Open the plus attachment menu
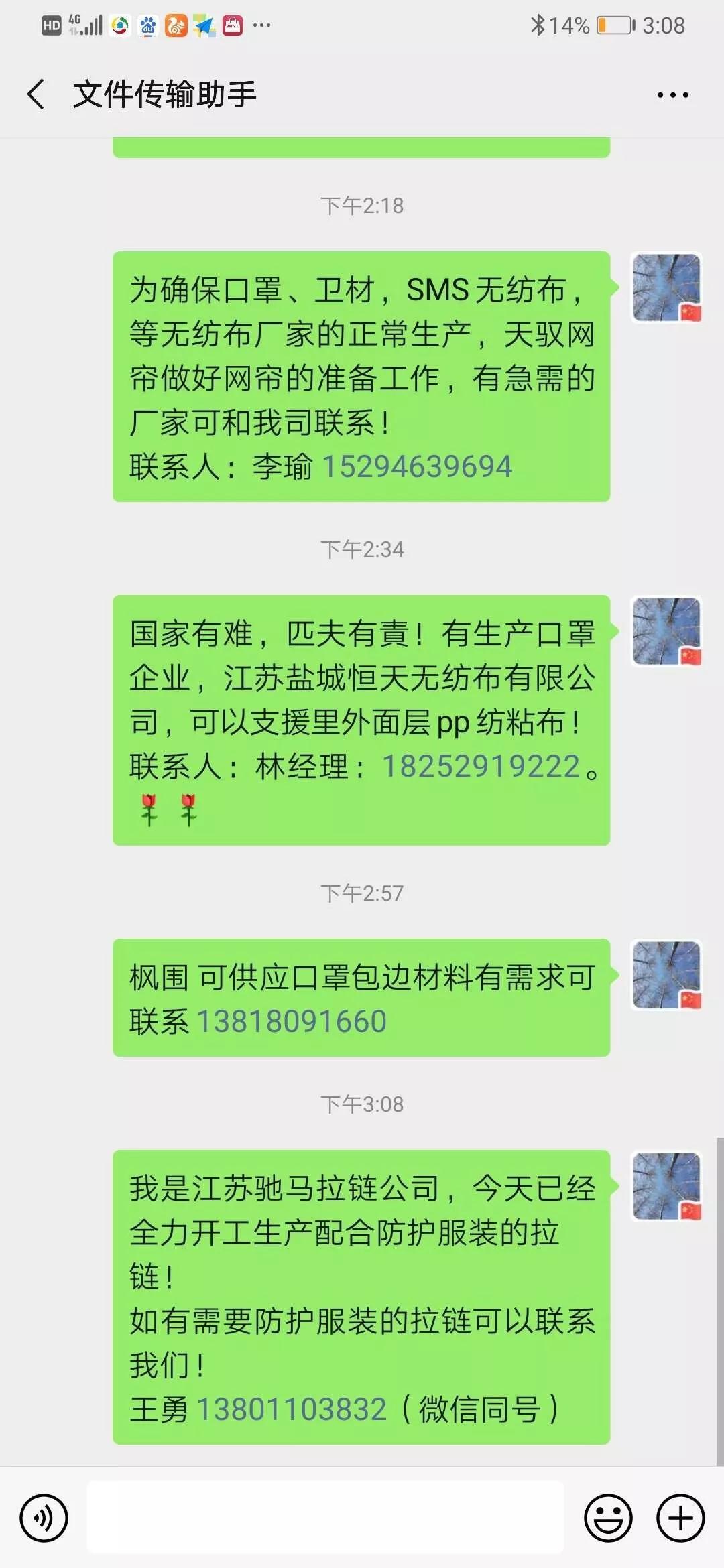The height and width of the screenshot is (1568, 724). (680, 1518)
